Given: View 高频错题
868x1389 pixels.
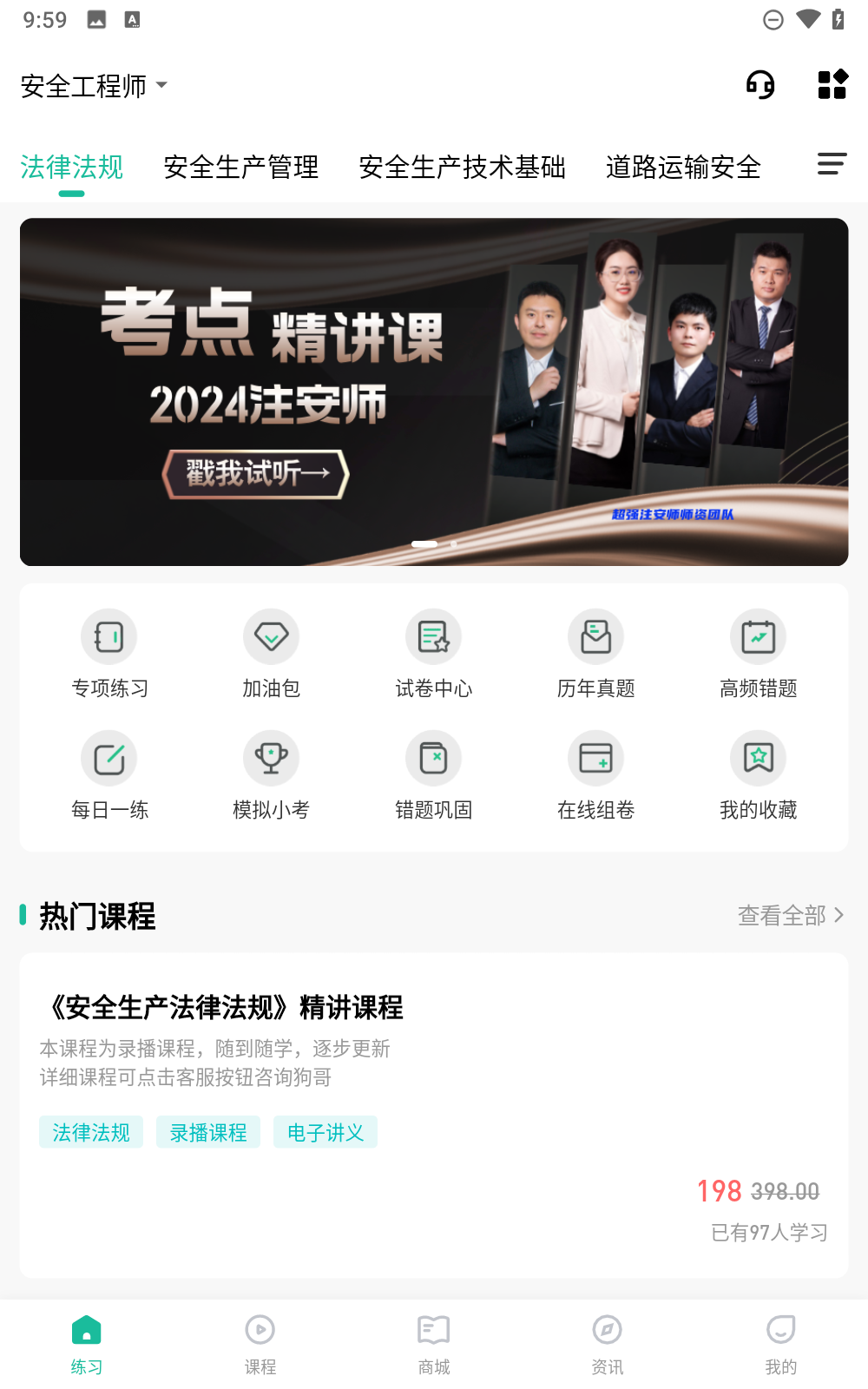Looking at the screenshot, I should [758, 655].
